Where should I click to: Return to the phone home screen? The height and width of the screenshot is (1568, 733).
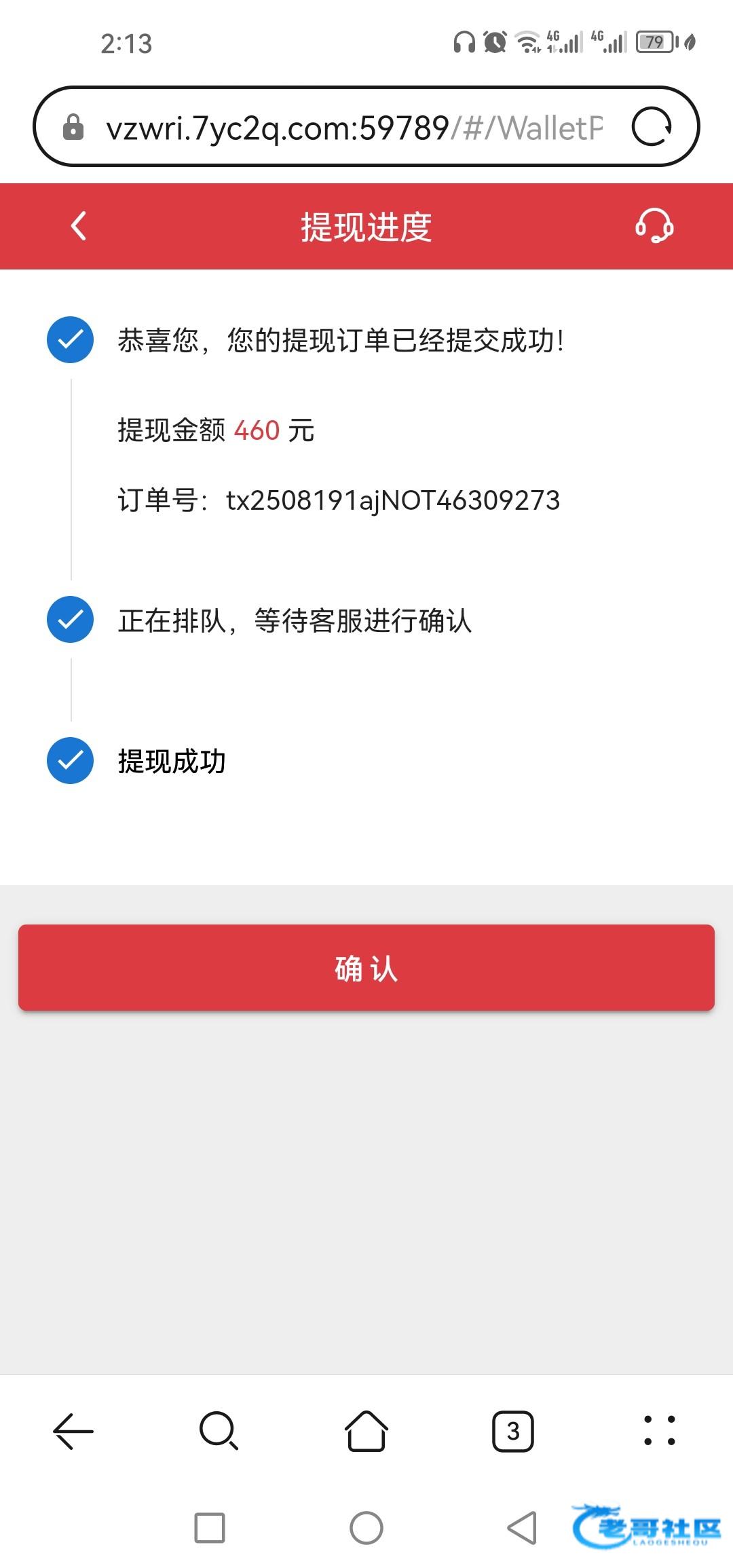(366, 1528)
